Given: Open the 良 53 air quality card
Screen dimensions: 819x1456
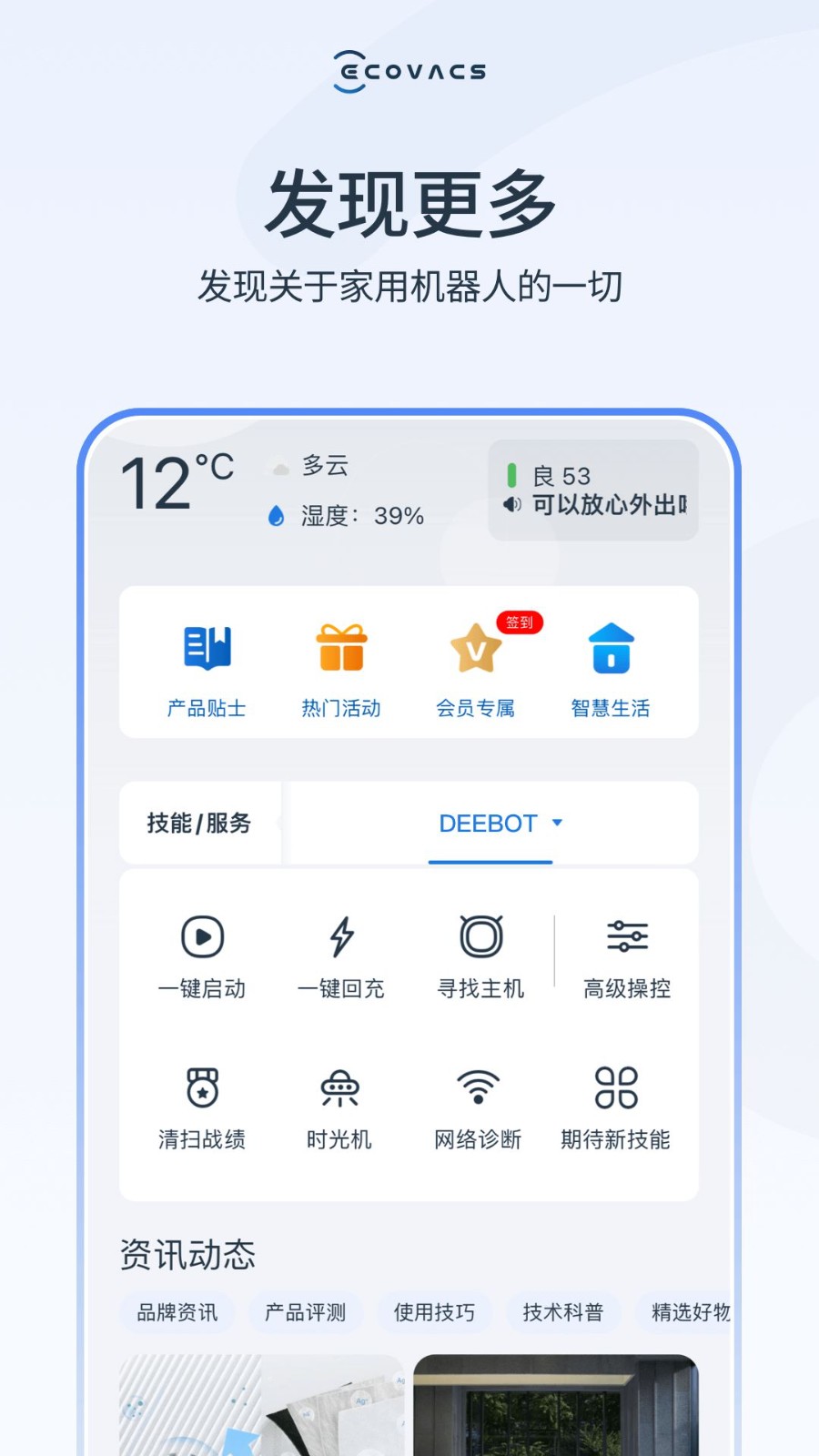Looking at the screenshot, I should (593, 490).
